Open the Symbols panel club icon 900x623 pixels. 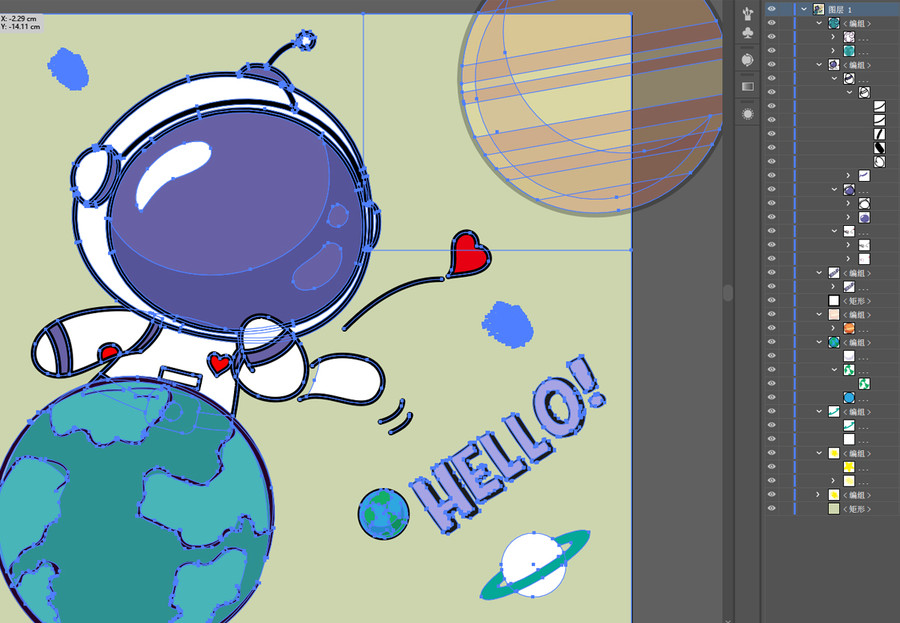(x=747, y=33)
